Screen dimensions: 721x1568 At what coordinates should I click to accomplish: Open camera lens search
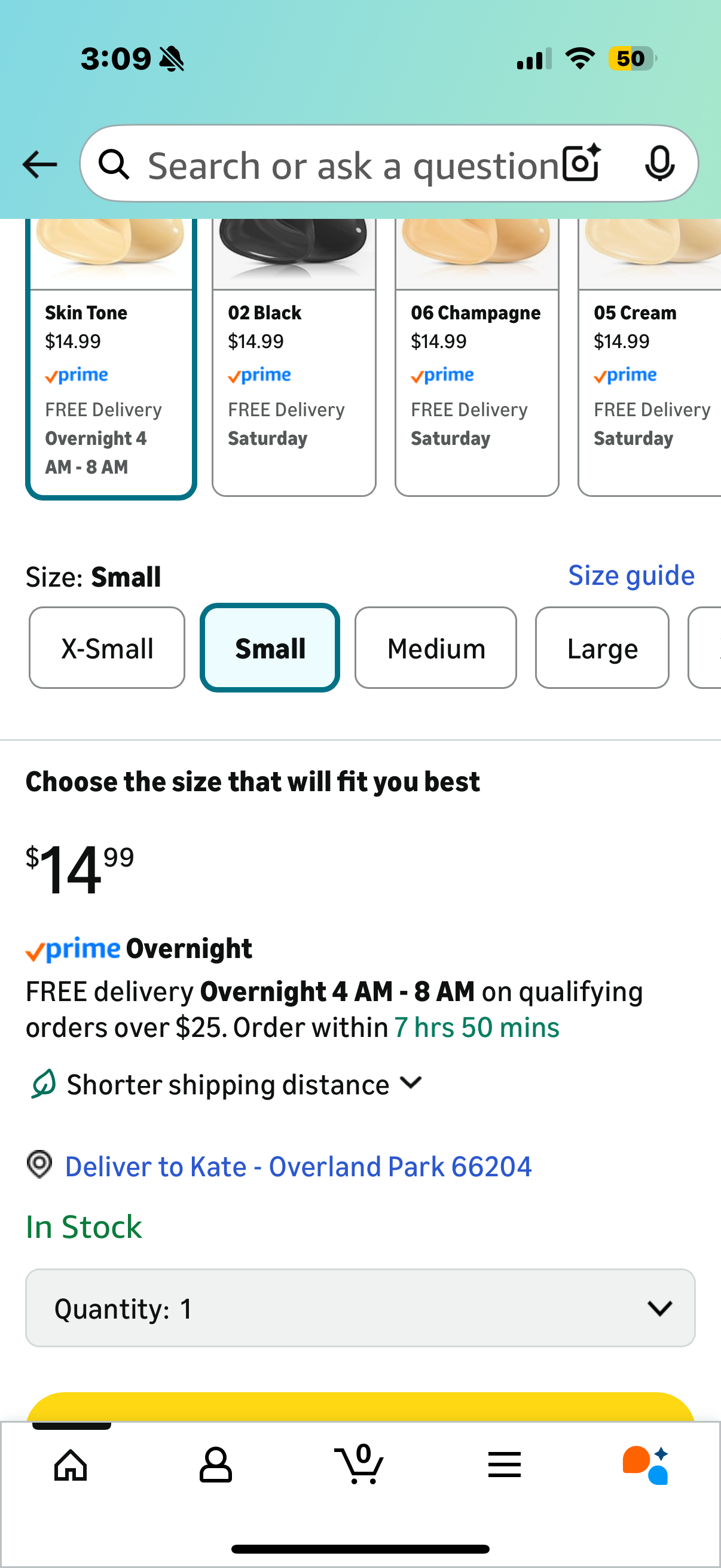tap(581, 164)
